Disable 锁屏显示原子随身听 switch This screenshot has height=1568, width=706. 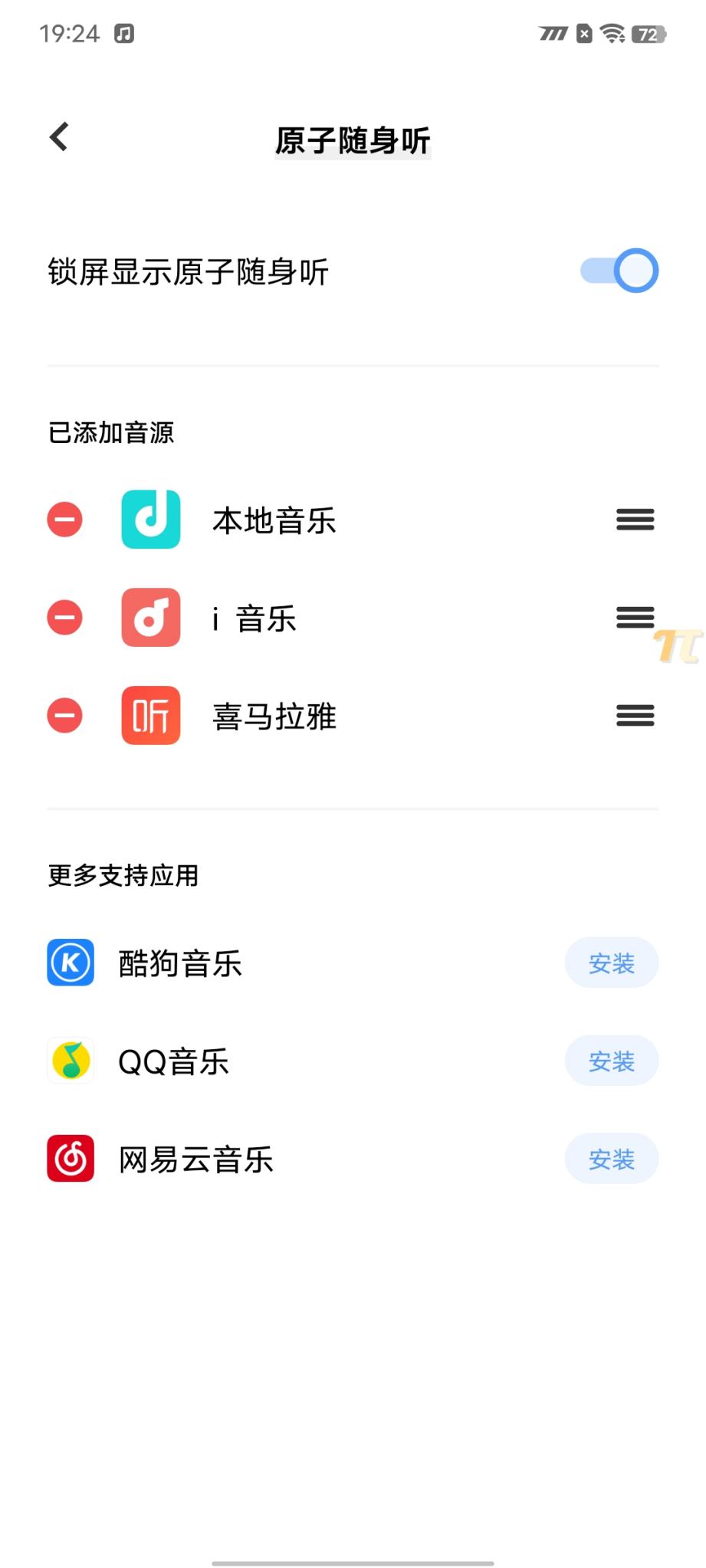616,270
